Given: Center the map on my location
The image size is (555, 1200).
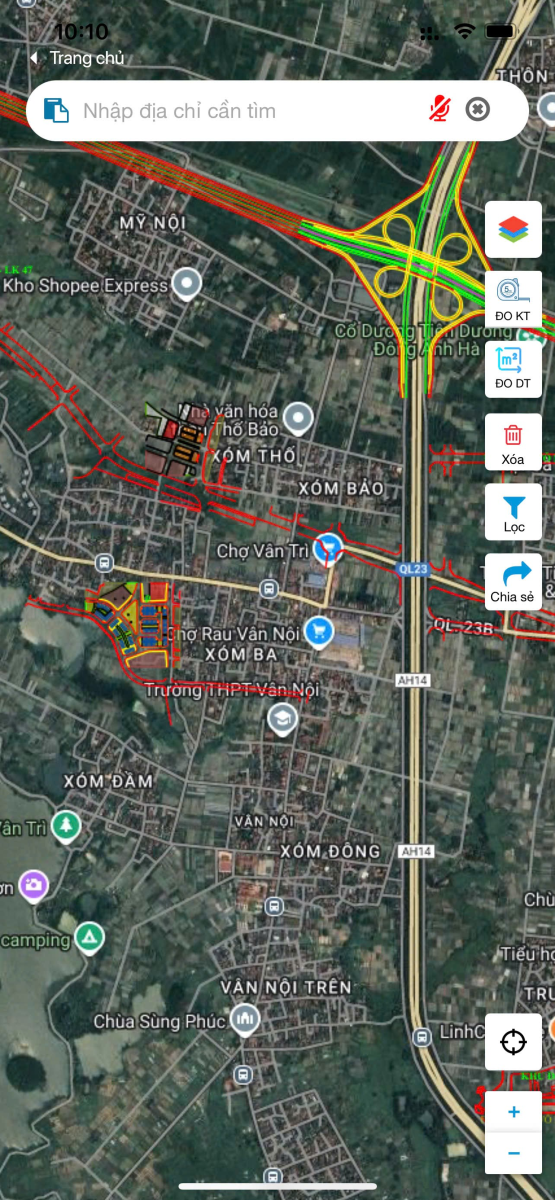Looking at the screenshot, I should pyautogui.click(x=513, y=1042).
